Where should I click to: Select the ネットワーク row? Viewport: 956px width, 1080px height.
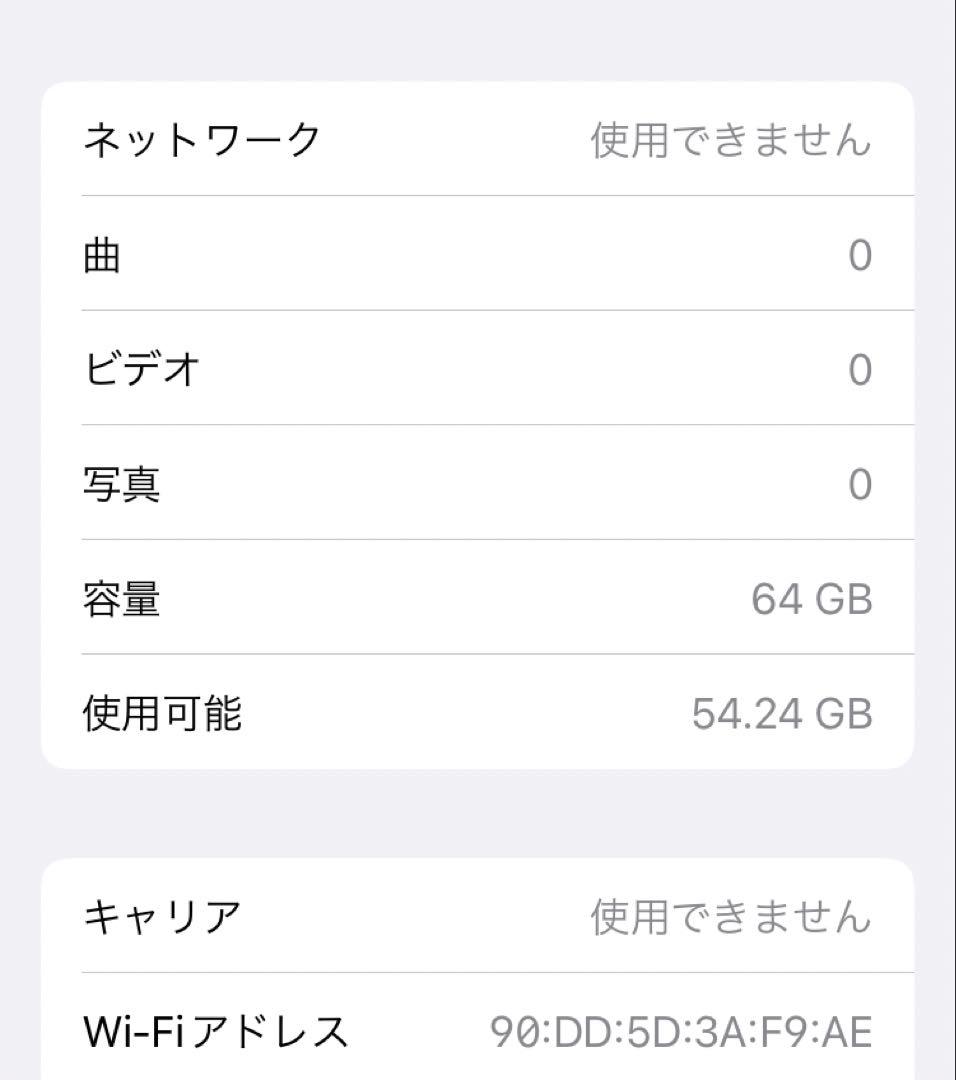(x=478, y=140)
